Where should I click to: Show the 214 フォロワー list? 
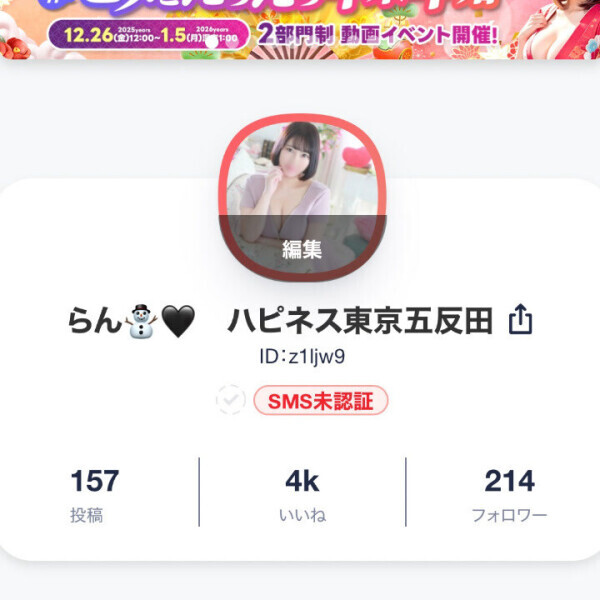[x=509, y=494]
